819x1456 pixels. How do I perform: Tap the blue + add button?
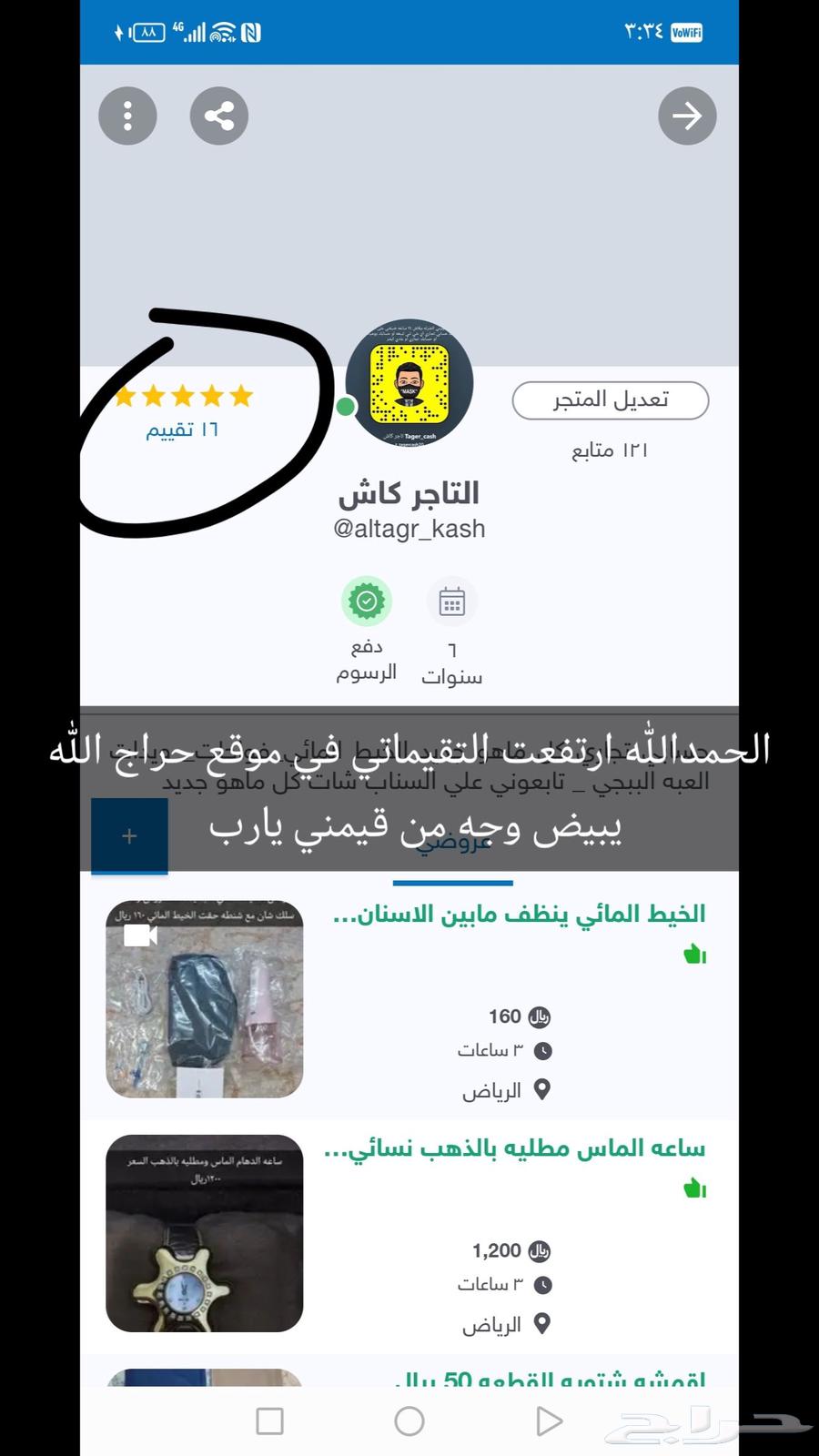[x=129, y=835]
